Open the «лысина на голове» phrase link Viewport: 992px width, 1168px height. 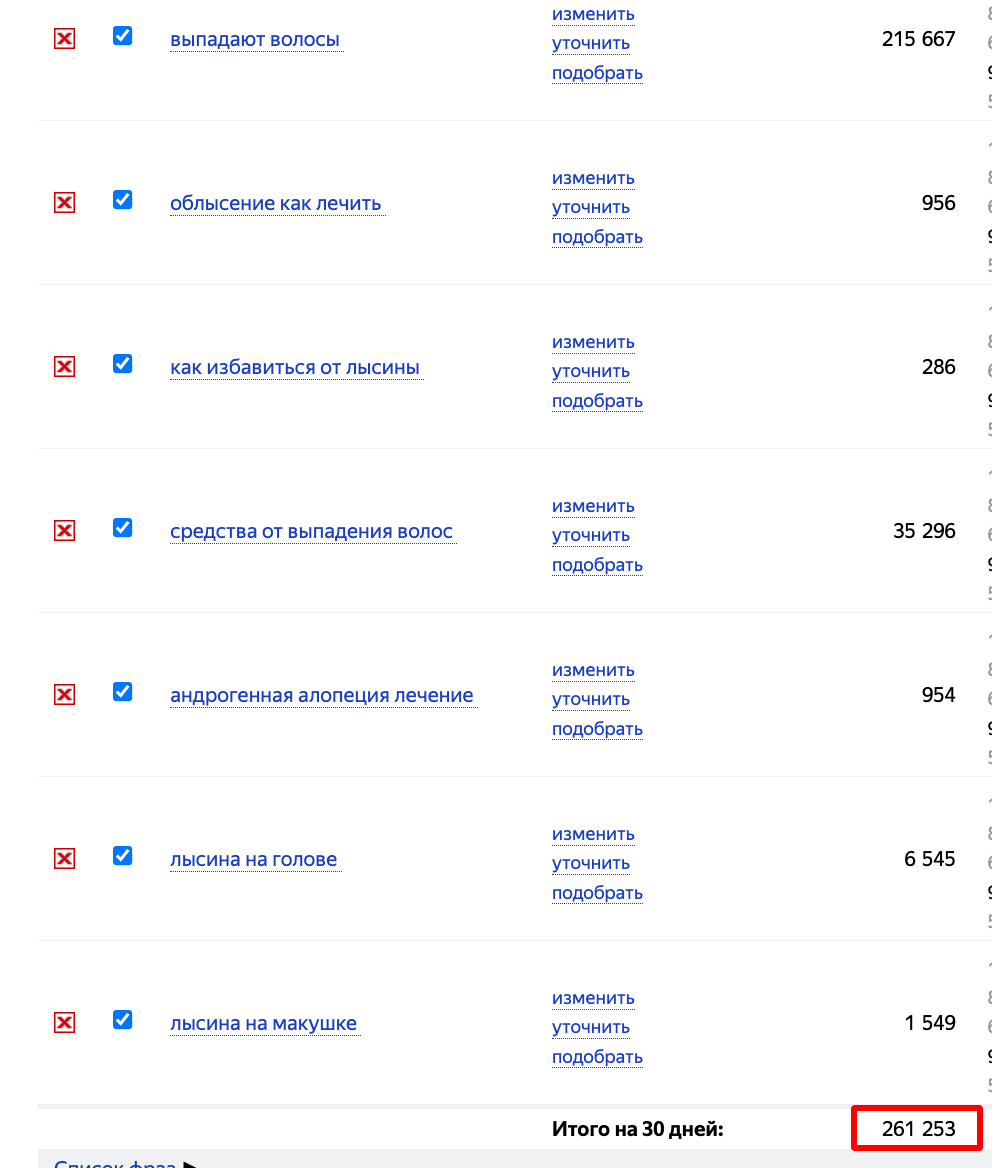(x=254, y=860)
